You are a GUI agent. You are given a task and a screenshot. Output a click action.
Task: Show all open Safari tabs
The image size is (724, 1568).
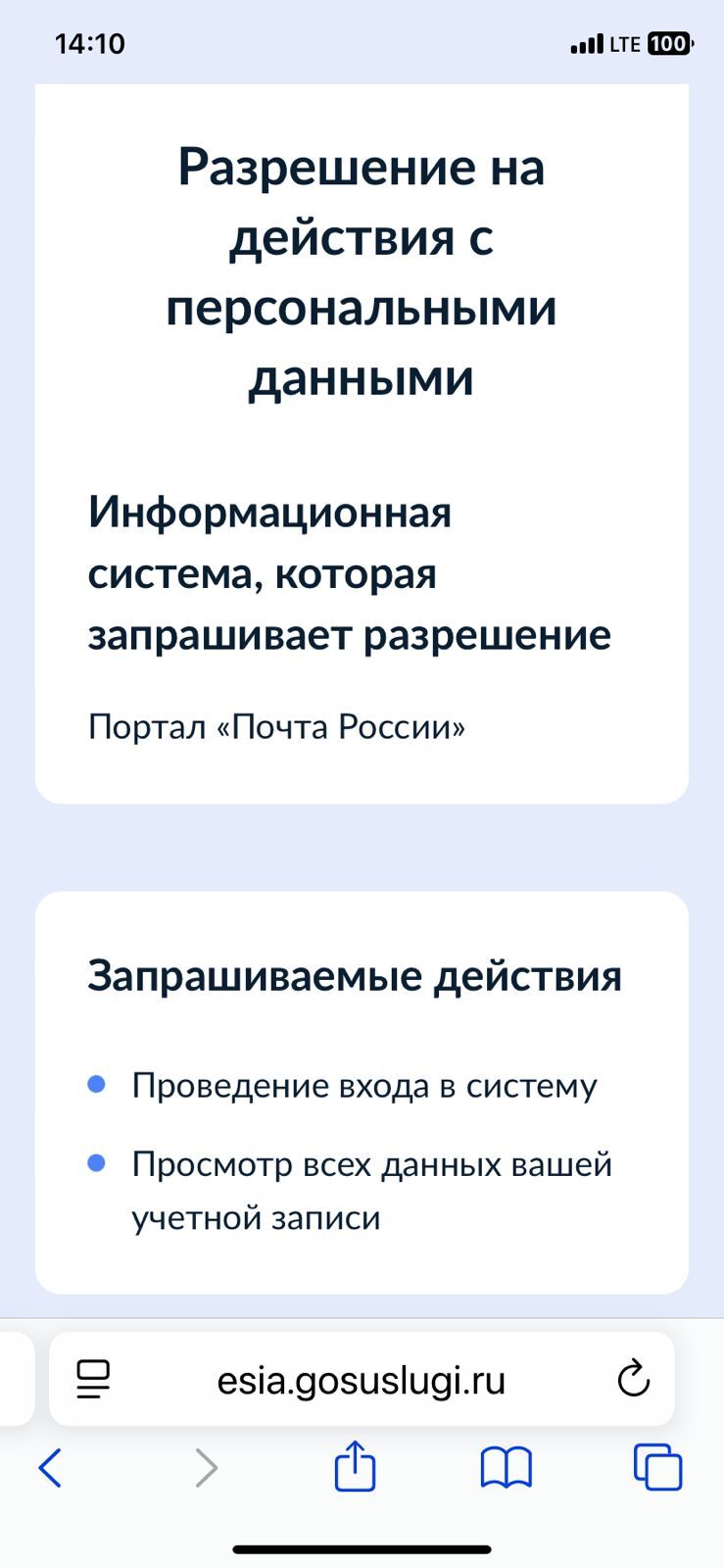(657, 1468)
